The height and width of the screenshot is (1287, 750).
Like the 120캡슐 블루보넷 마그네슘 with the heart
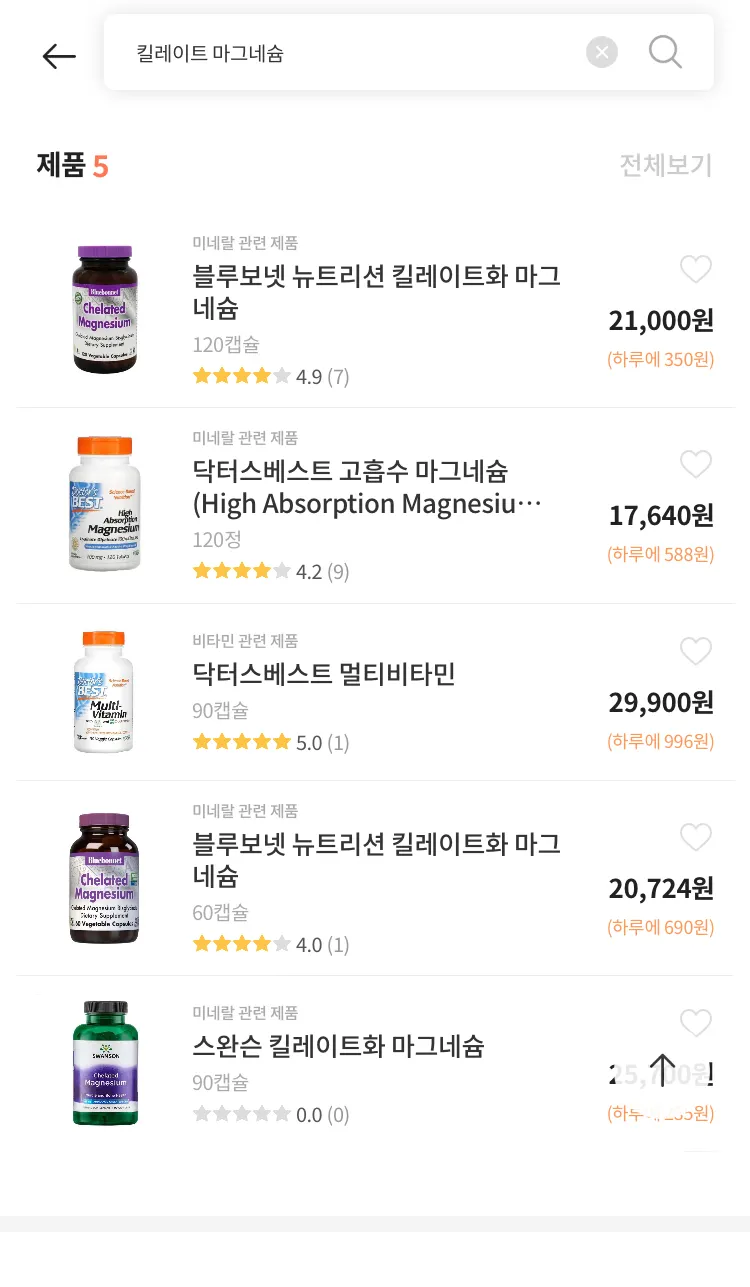695,269
